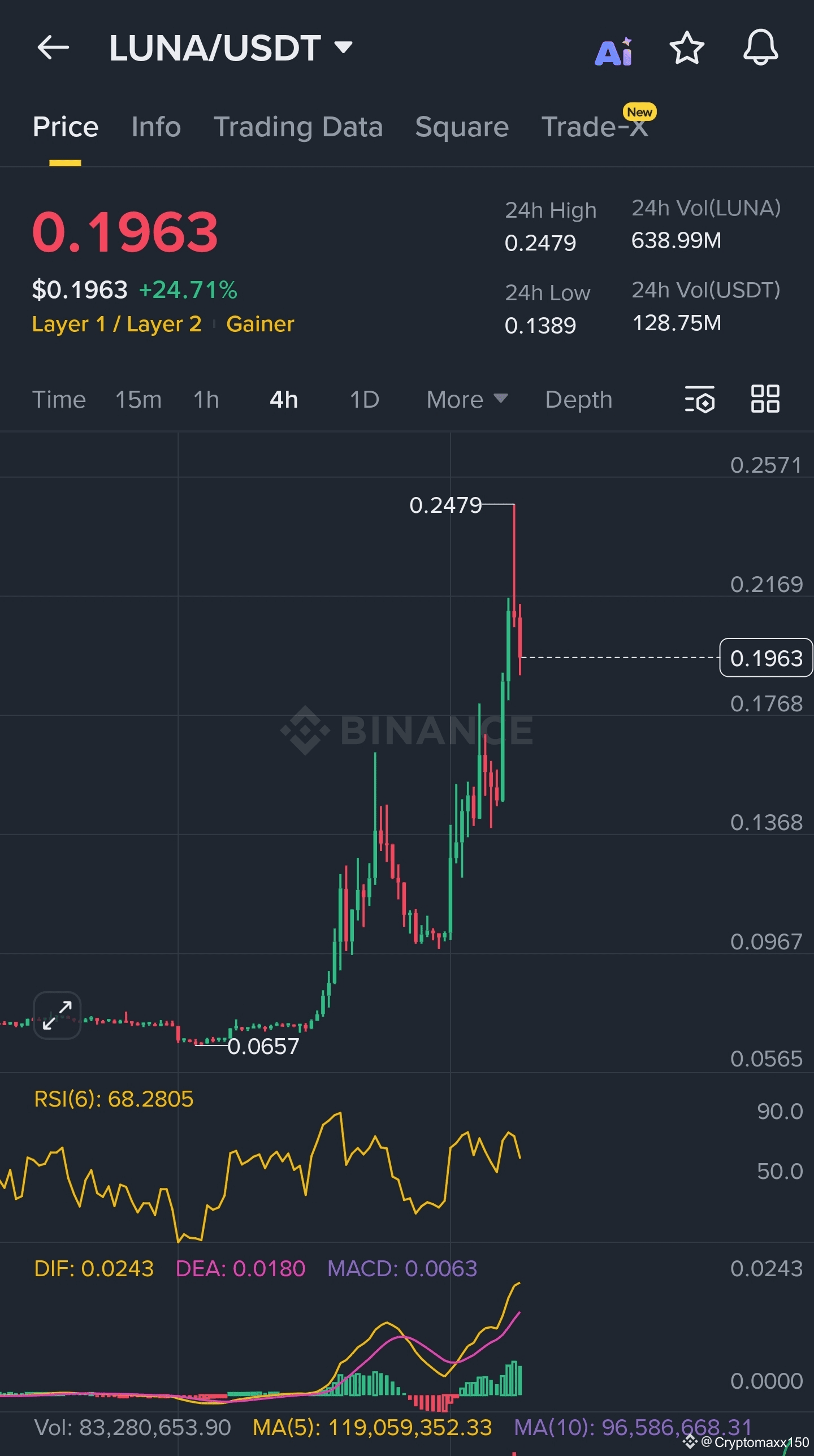Open the Trade-X tab
This screenshot has width=814, height=1456.
pos(595,127)
